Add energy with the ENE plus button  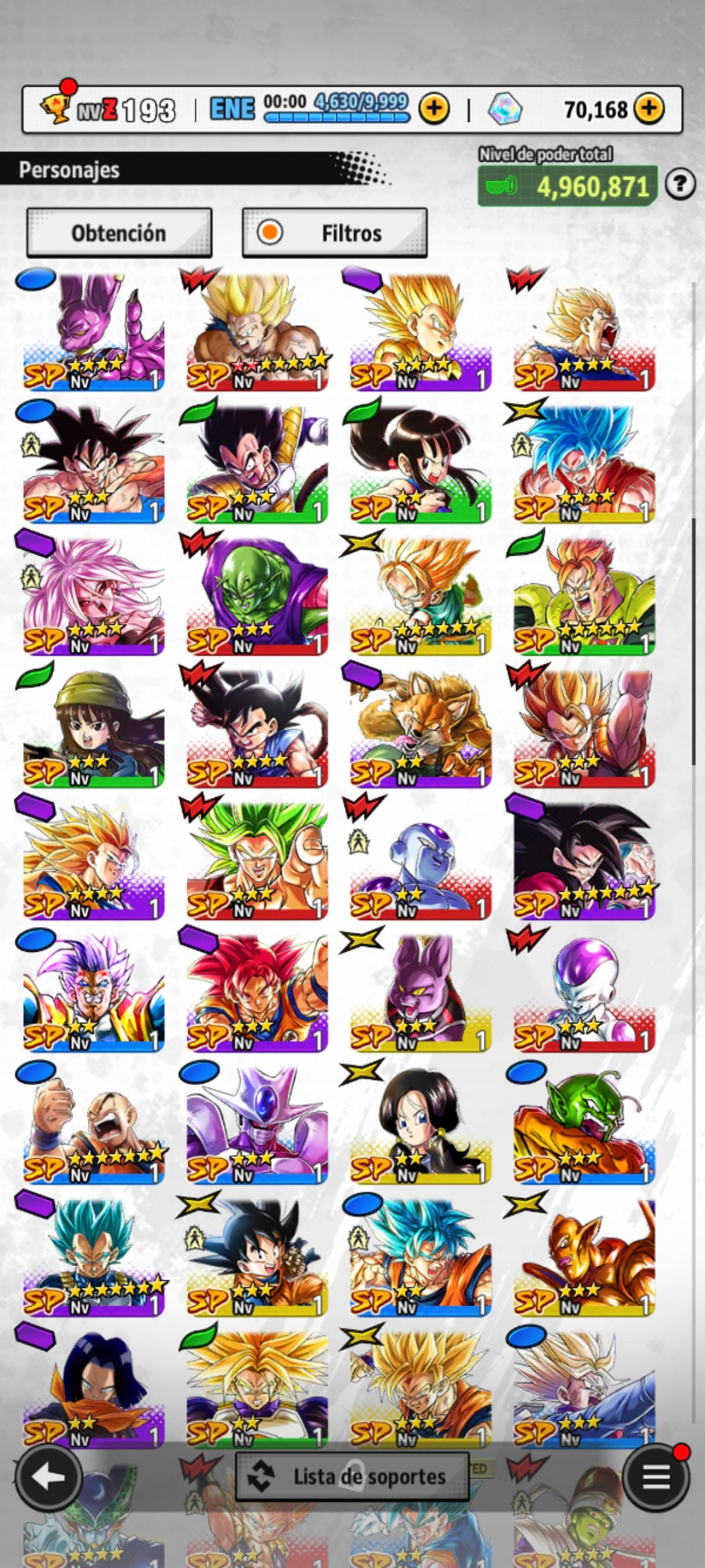[434, 109]
